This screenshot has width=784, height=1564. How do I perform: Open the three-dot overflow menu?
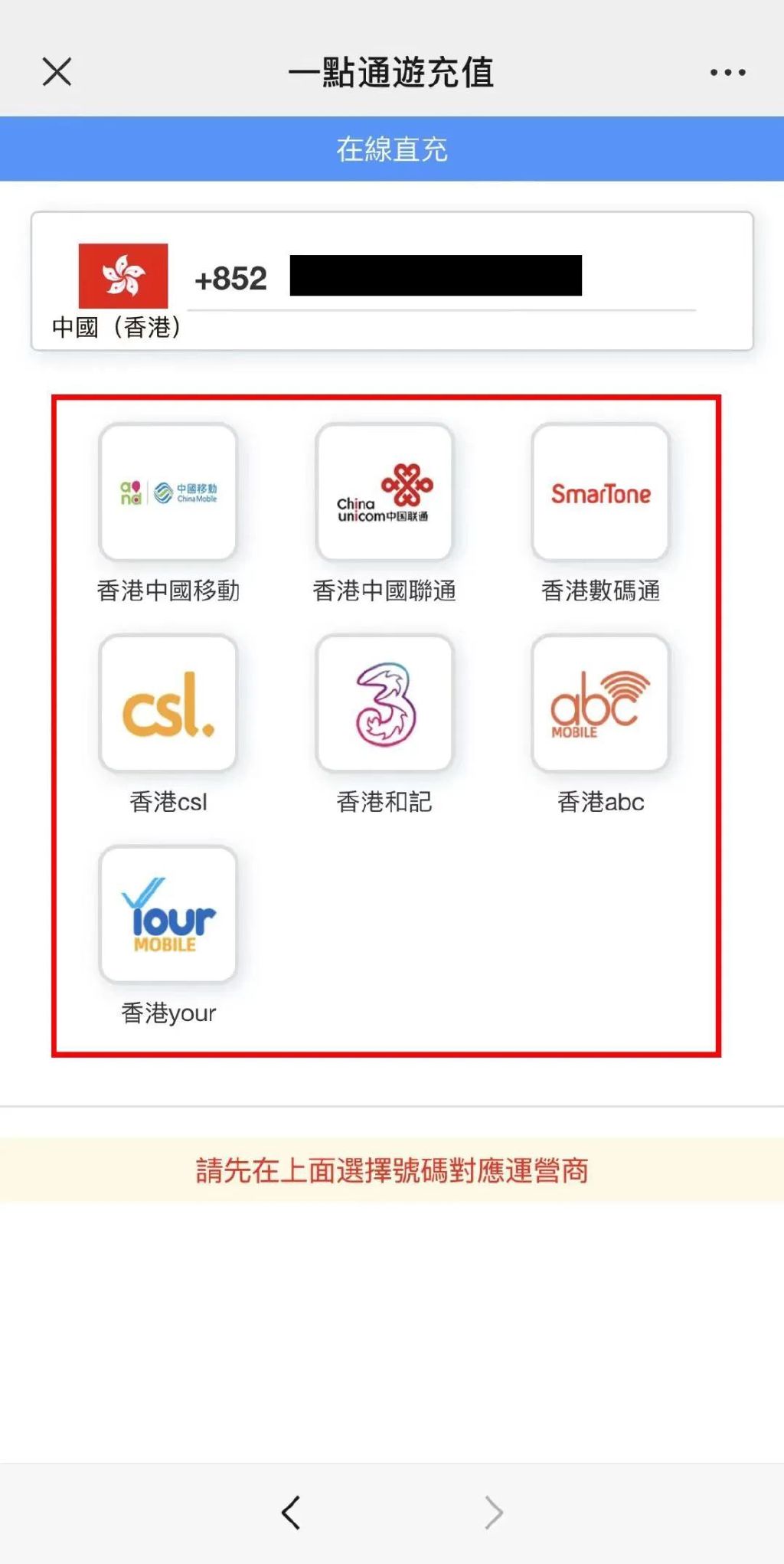[x=727, y=73]
